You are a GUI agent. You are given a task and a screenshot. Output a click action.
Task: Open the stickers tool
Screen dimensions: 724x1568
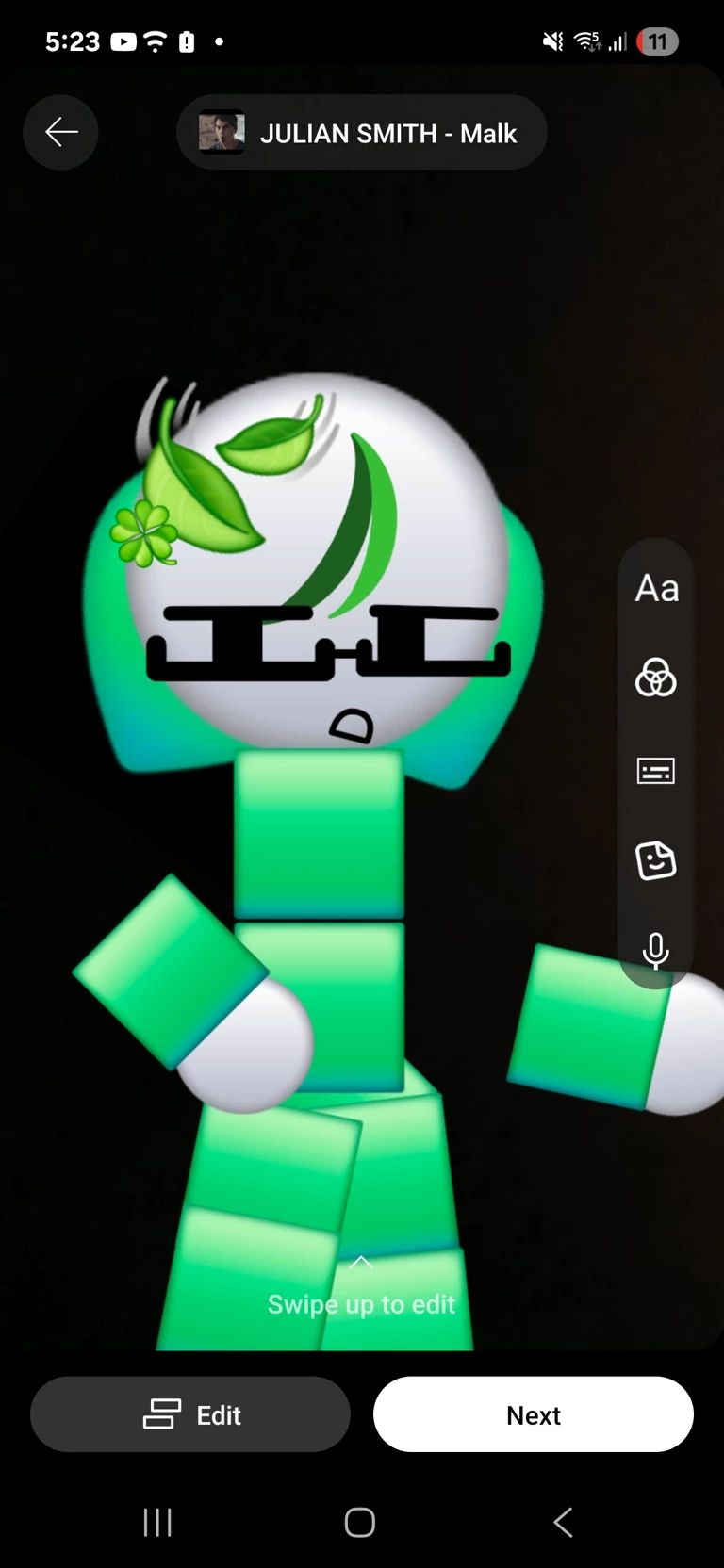(x=656, y=860)
